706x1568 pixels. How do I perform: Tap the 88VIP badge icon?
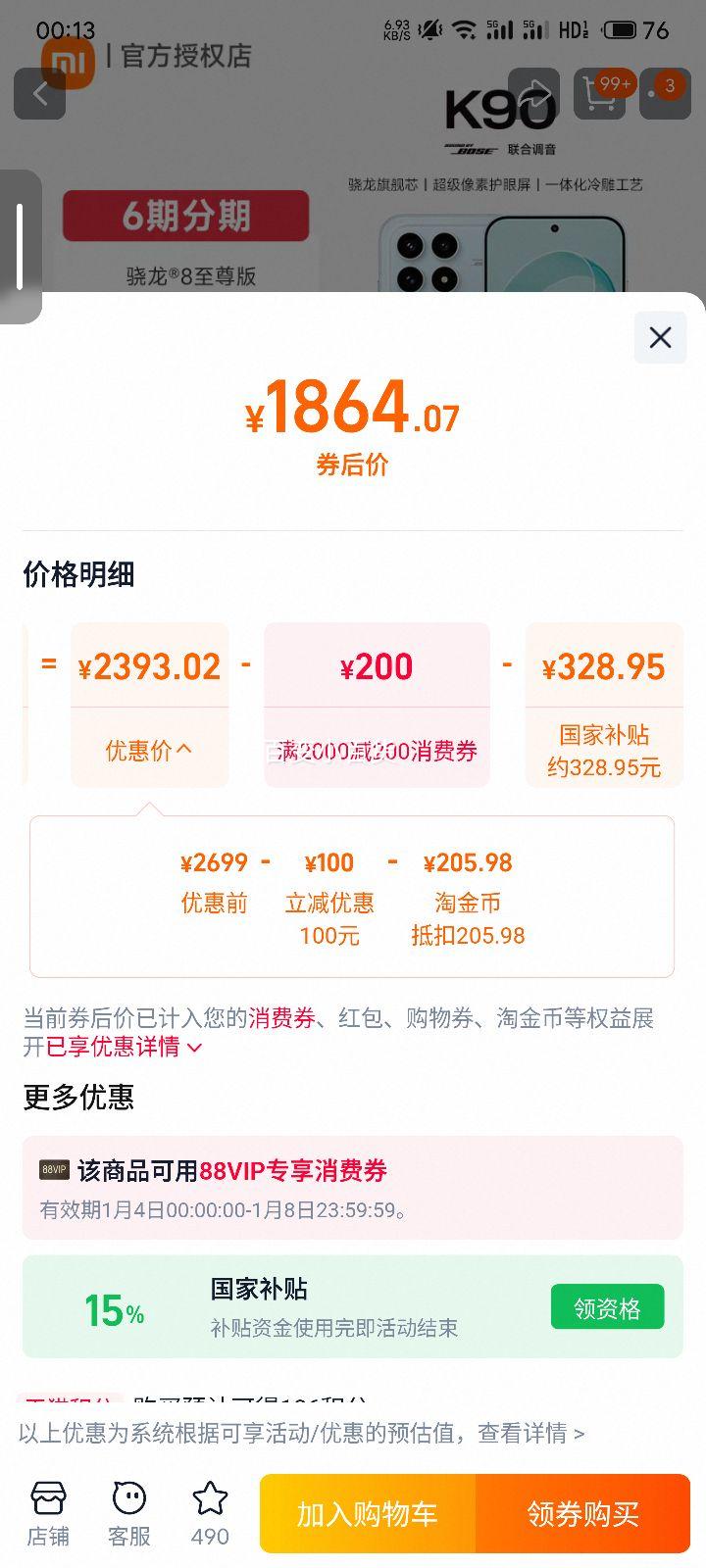click(x=55, y=1170)
